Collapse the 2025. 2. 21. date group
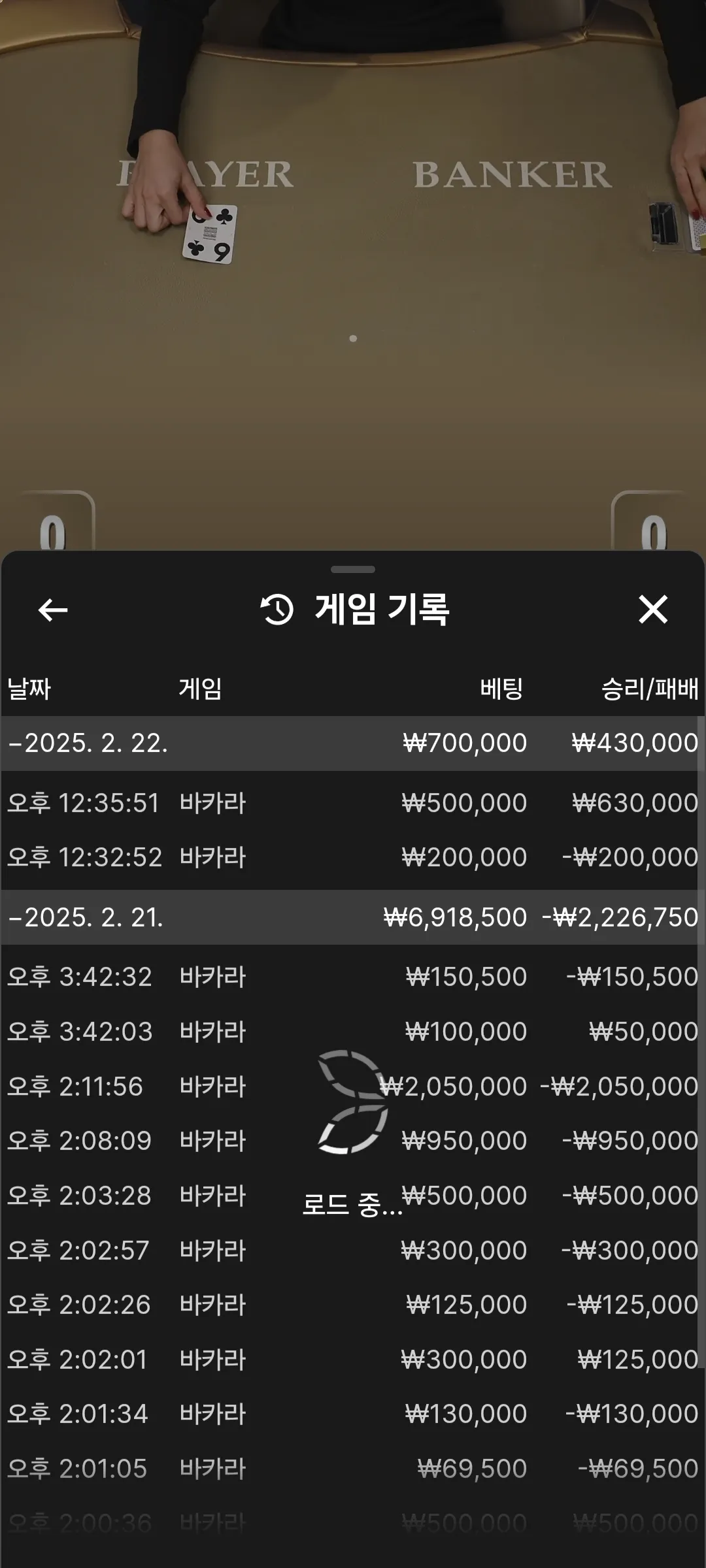The width and height of the screenshot is (706, 1568). coord(350,917)
